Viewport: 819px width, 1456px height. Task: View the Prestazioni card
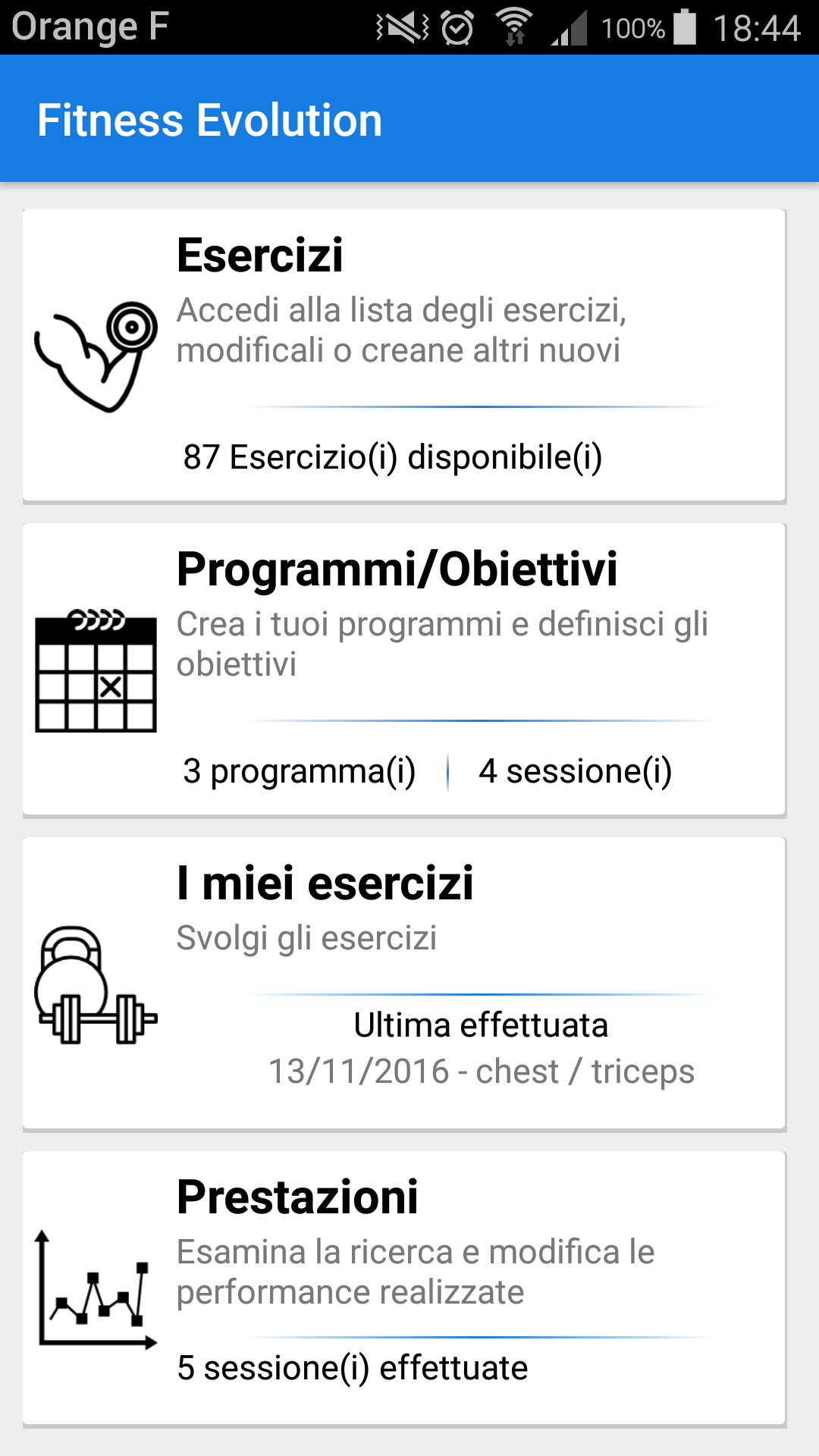tap(403, 1288)
